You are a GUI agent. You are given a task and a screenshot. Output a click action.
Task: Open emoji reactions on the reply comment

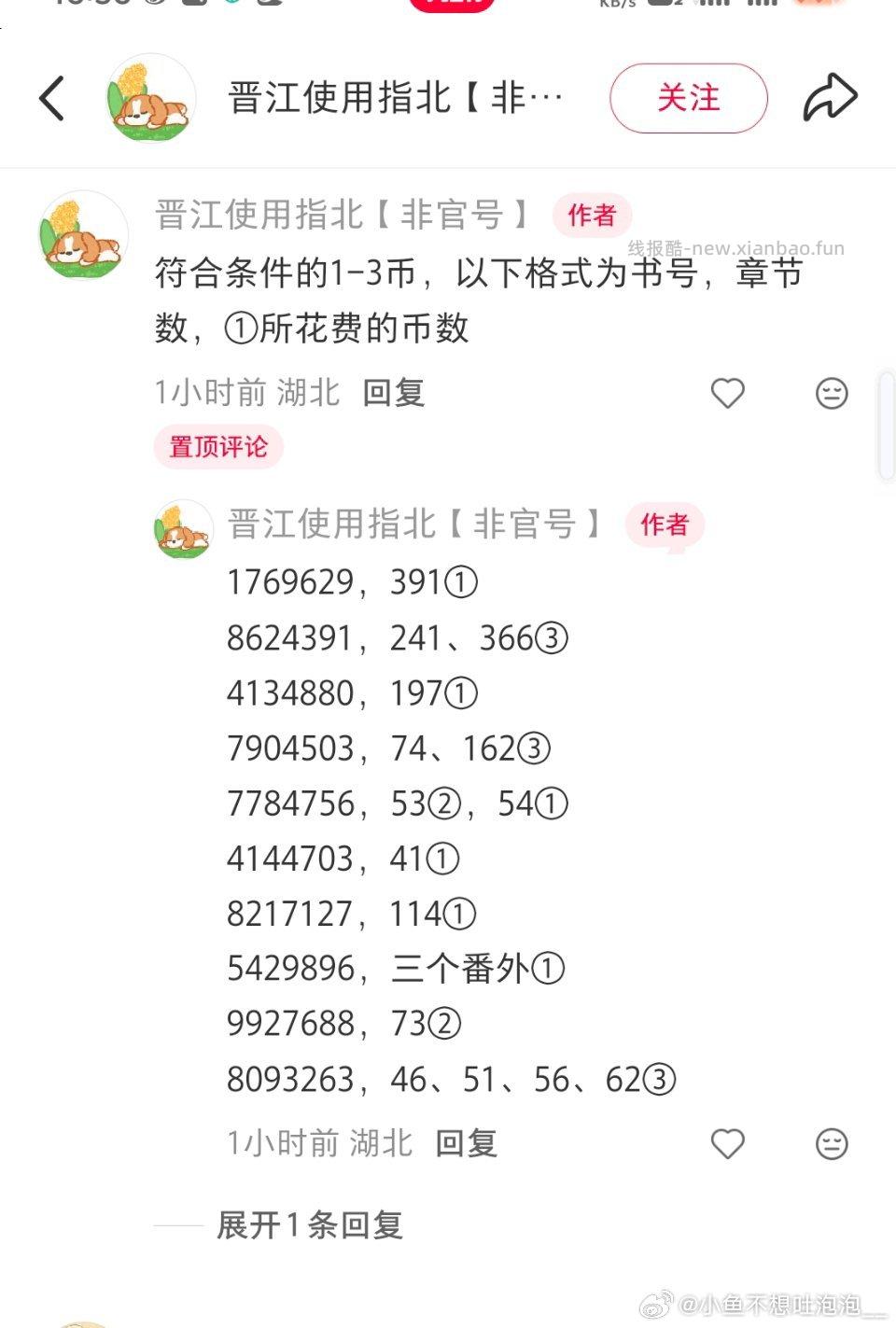[x=832, y=1143]
